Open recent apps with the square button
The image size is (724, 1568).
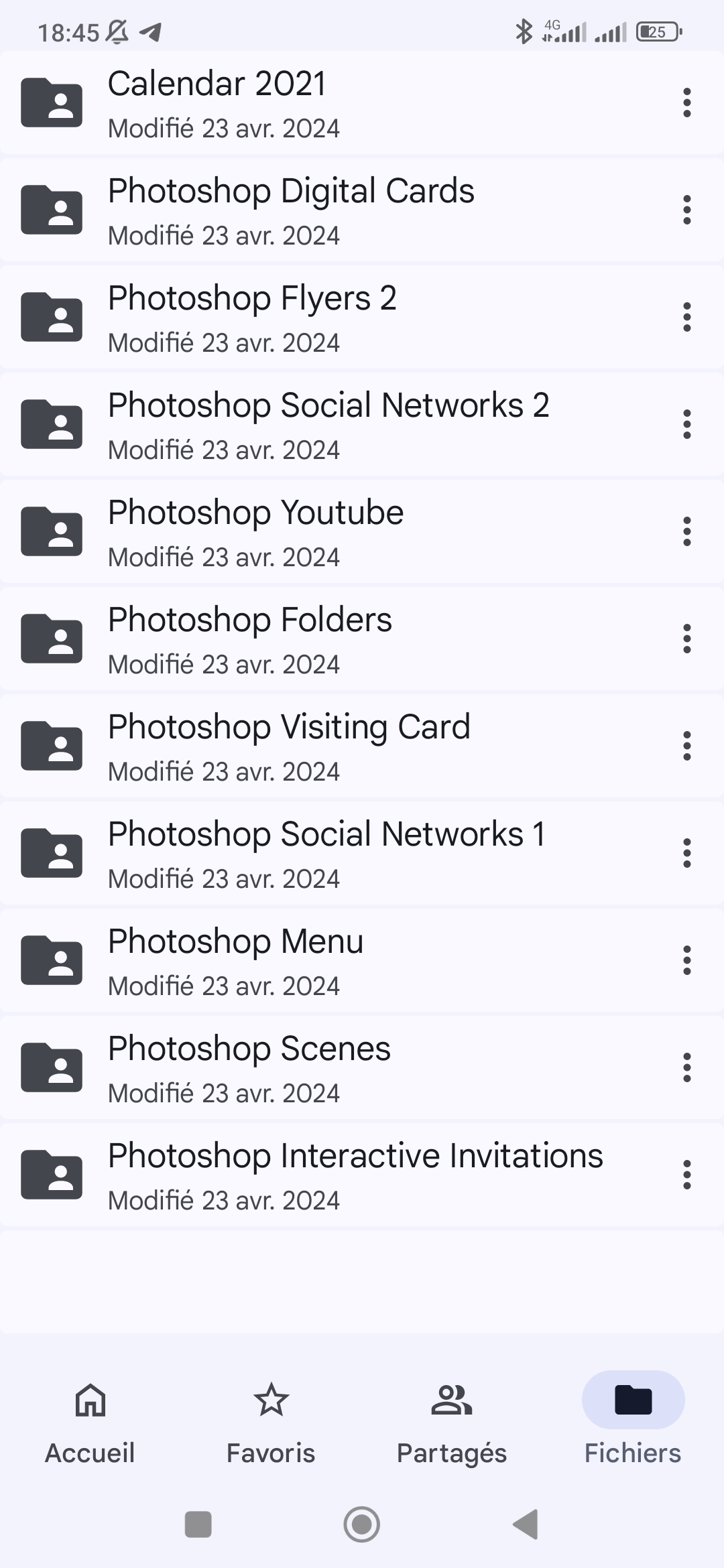click(x=198, y=1524)
